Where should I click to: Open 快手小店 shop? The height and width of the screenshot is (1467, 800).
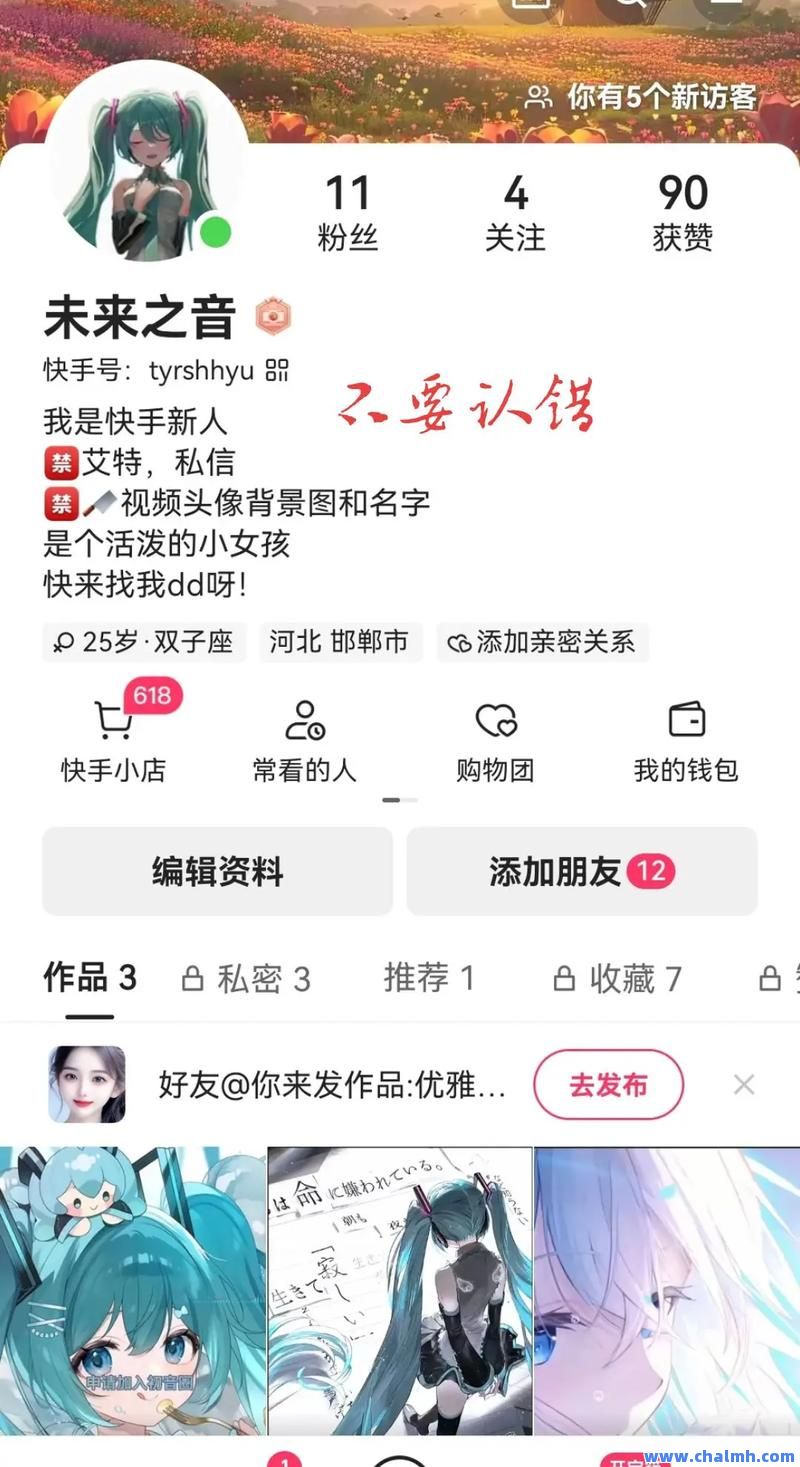(114, 740)
